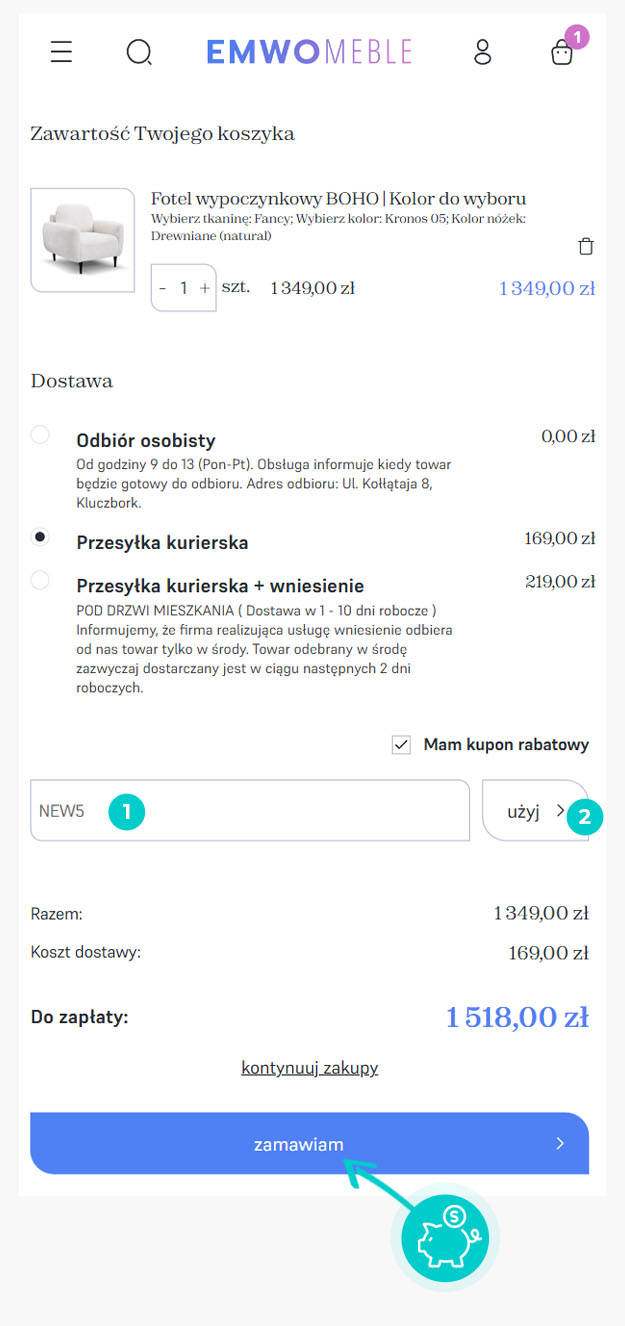Open the shopping cart icon
Viewport: 625px width, 1326px height.
point(562,52)
